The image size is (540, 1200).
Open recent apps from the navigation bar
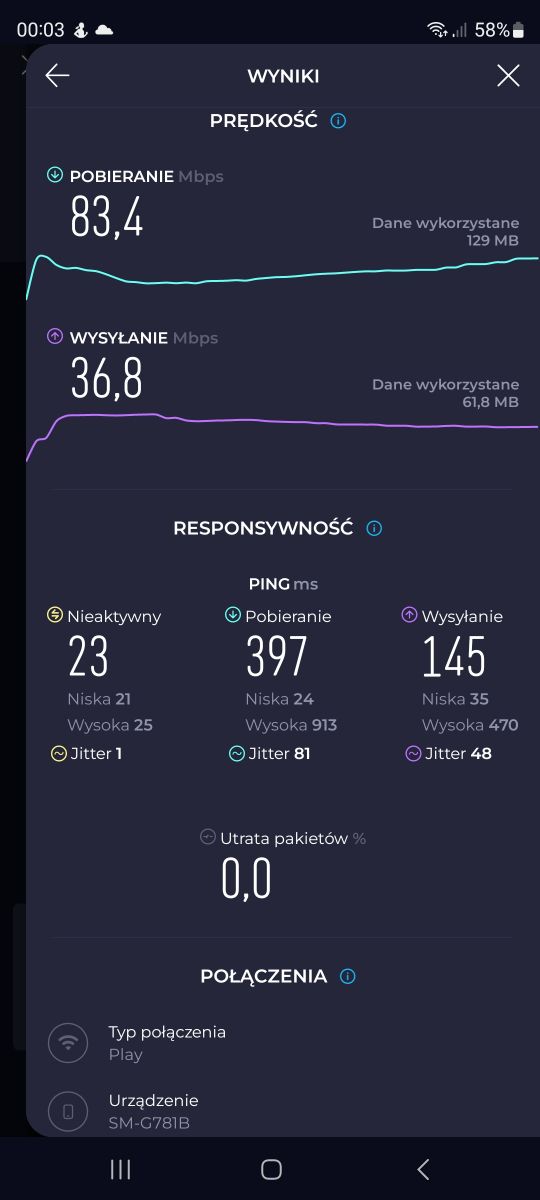click(x=120, y=1169)
